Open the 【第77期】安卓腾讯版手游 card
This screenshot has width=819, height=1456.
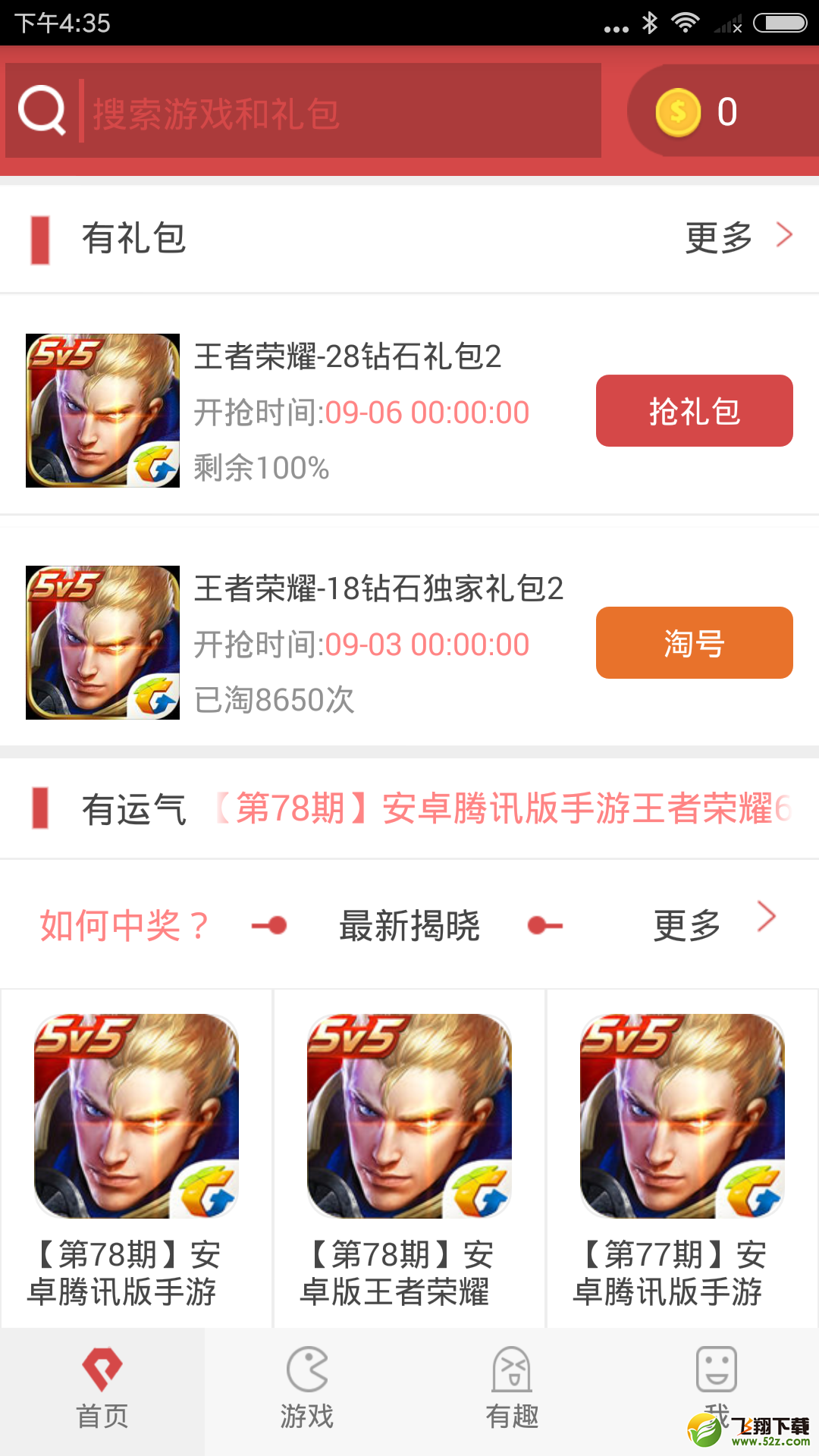682,1159
